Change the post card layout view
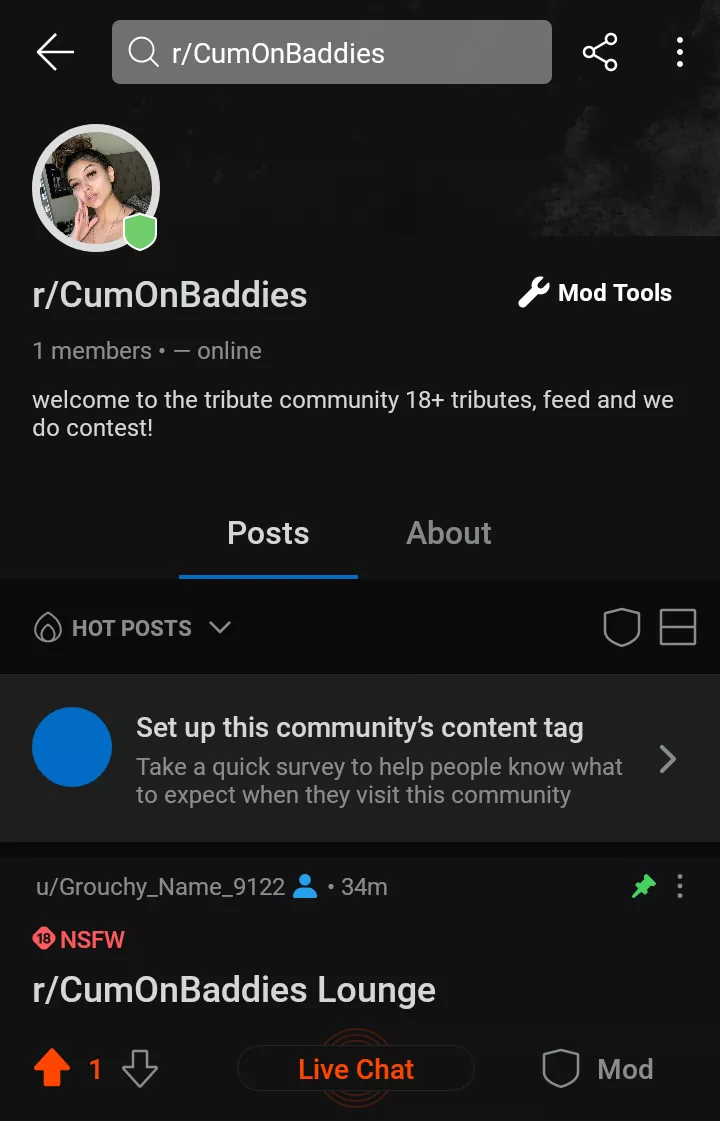Viewport: 720px width, 1121px height. pos(678,628)
